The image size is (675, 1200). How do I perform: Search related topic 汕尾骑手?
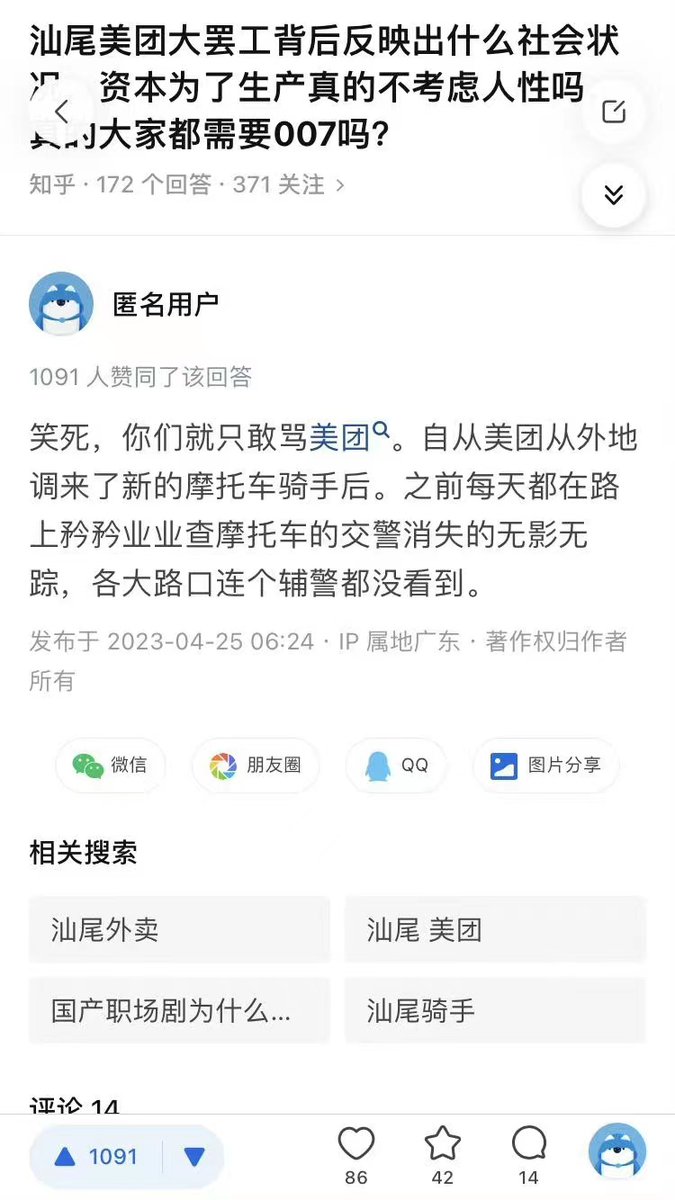[495, 1011]
